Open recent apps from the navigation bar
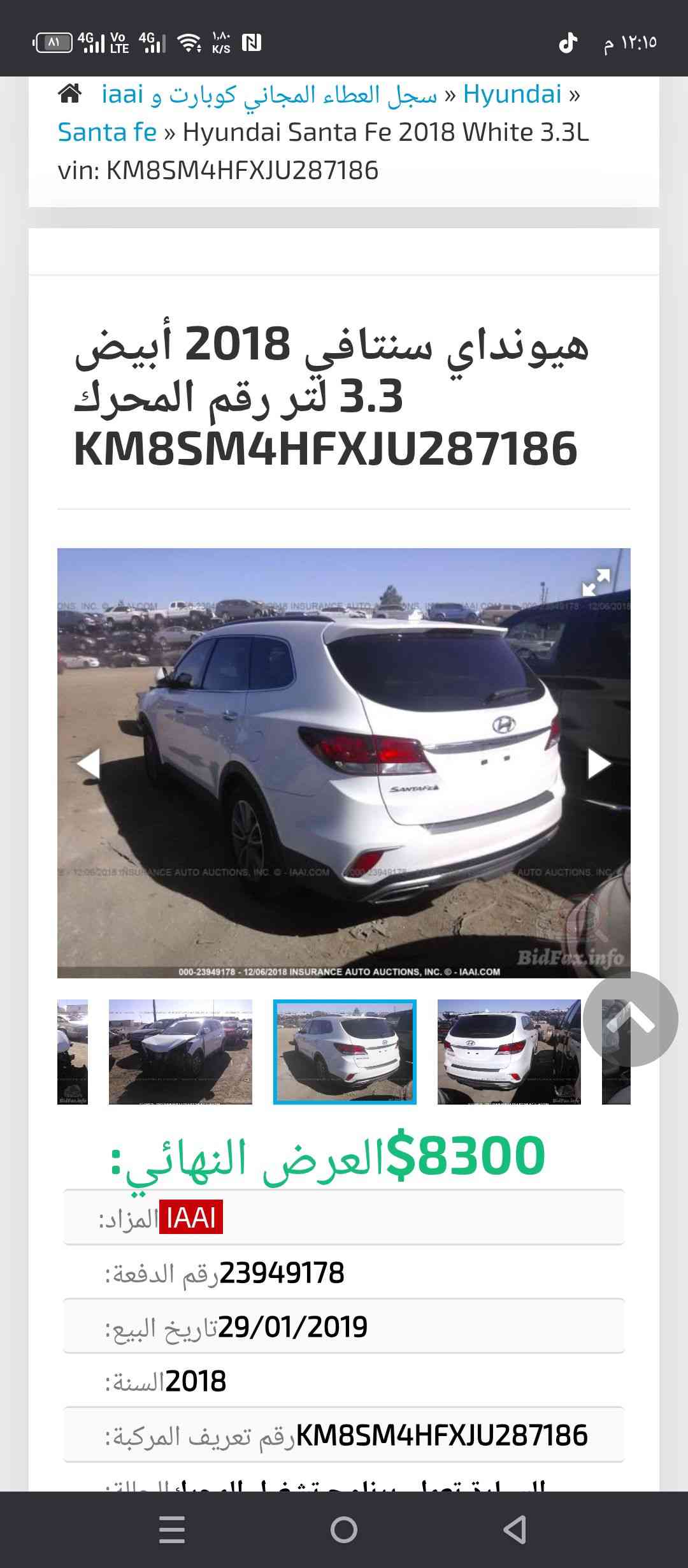This screenshot has height=1568, width=688. [x=172, y=1529]
